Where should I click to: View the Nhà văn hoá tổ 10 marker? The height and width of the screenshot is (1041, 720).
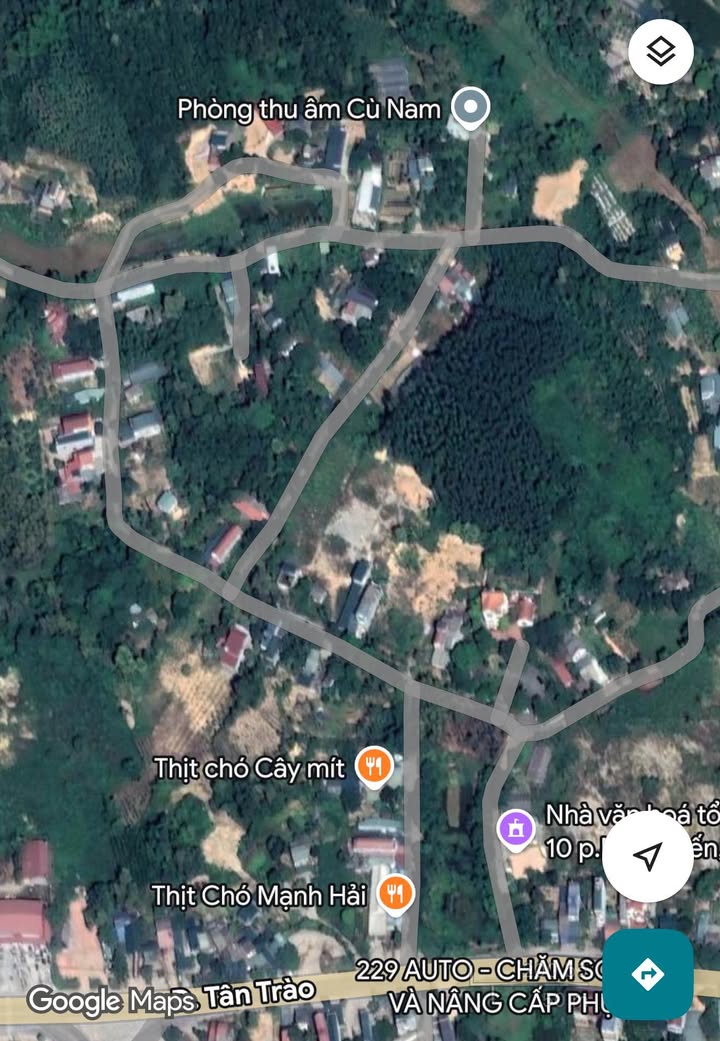tap(516, 828)
